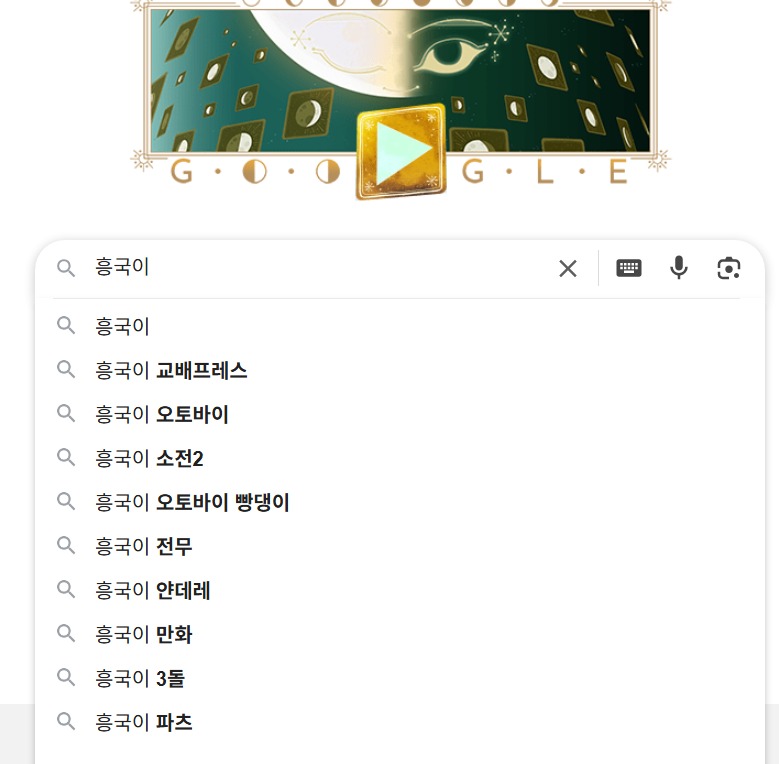779x764 pixels.
Task: Select the 흥국이 오토바이 suggestion
Action: pos(162,414)
